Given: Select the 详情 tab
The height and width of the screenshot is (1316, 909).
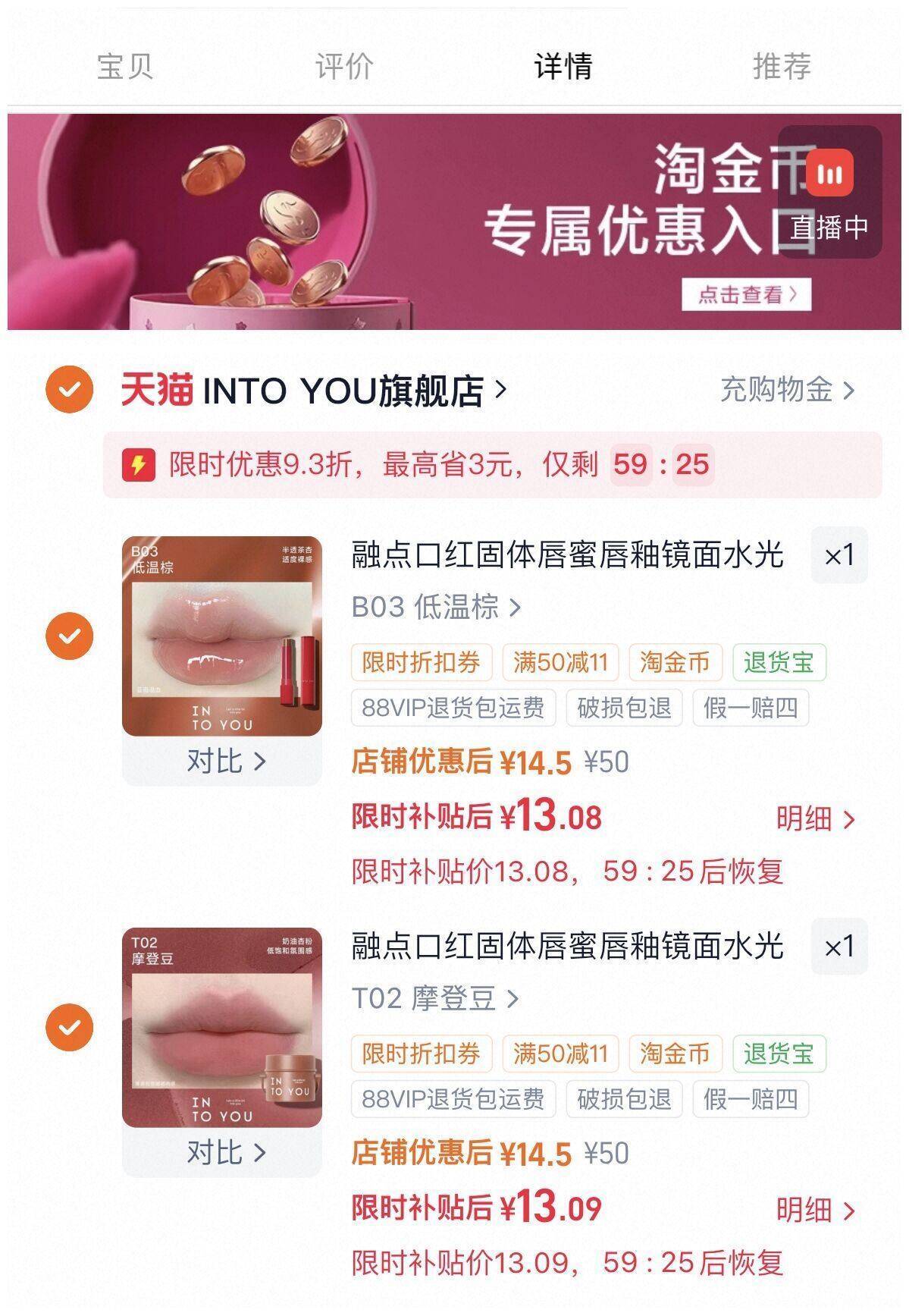Looking at the screenshot, I should click(563, 66).
